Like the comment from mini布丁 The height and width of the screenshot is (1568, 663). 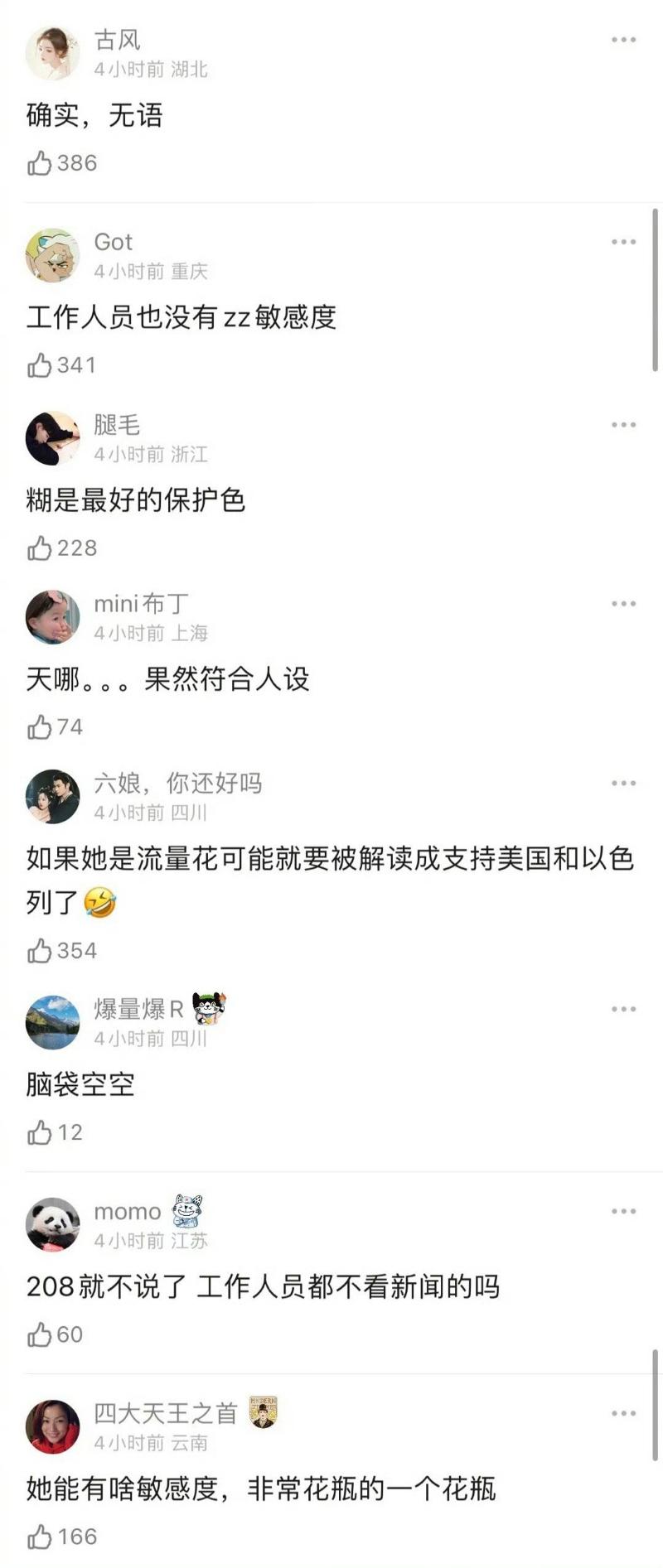40,727
